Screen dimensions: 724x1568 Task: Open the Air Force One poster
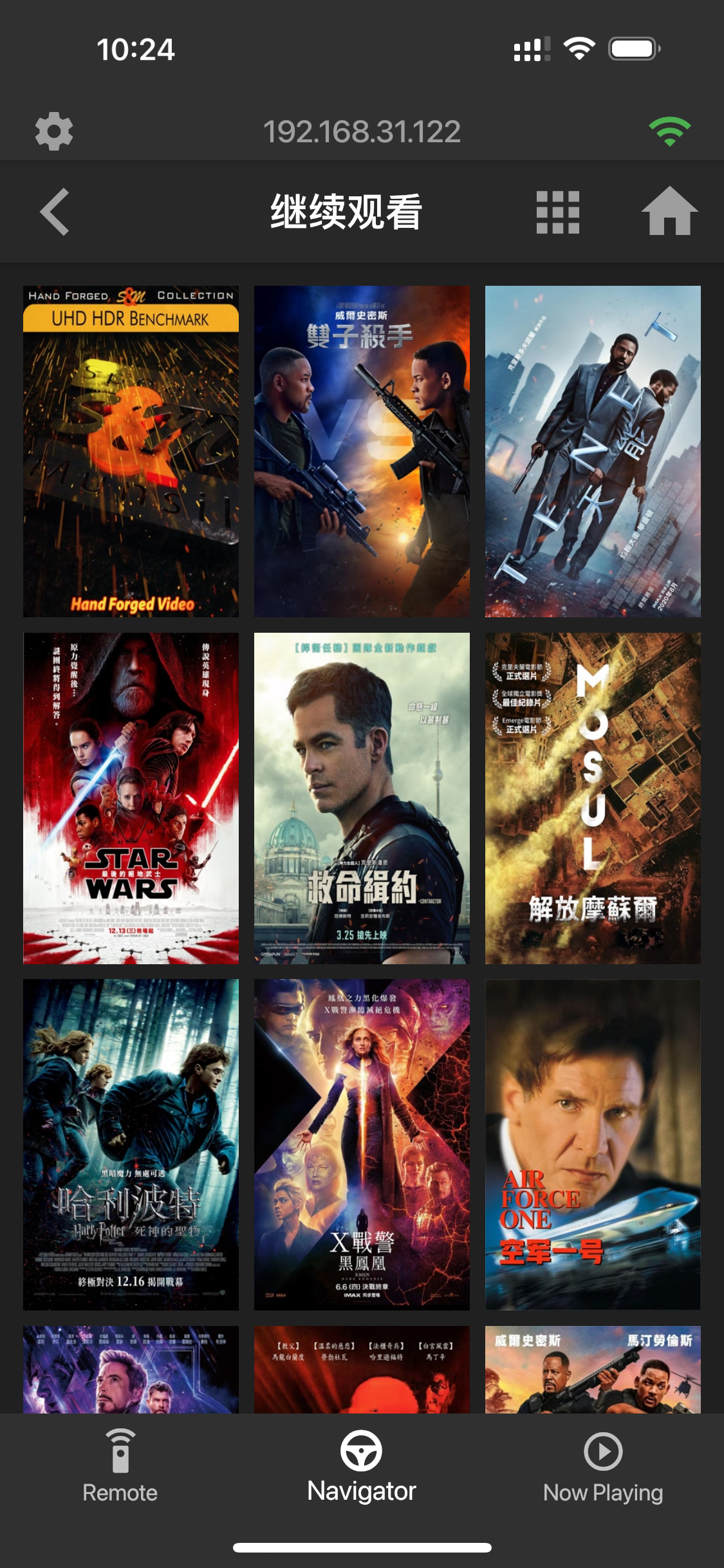tap(593, 1144)
